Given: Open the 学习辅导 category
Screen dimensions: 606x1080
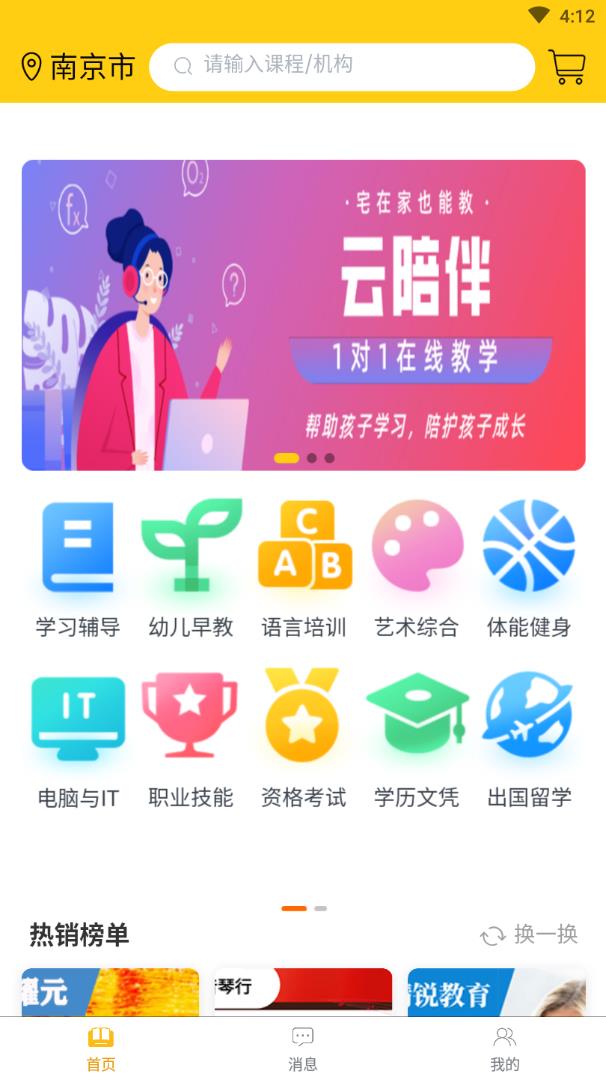Looking at the screenshot, I should coord(78,569).
